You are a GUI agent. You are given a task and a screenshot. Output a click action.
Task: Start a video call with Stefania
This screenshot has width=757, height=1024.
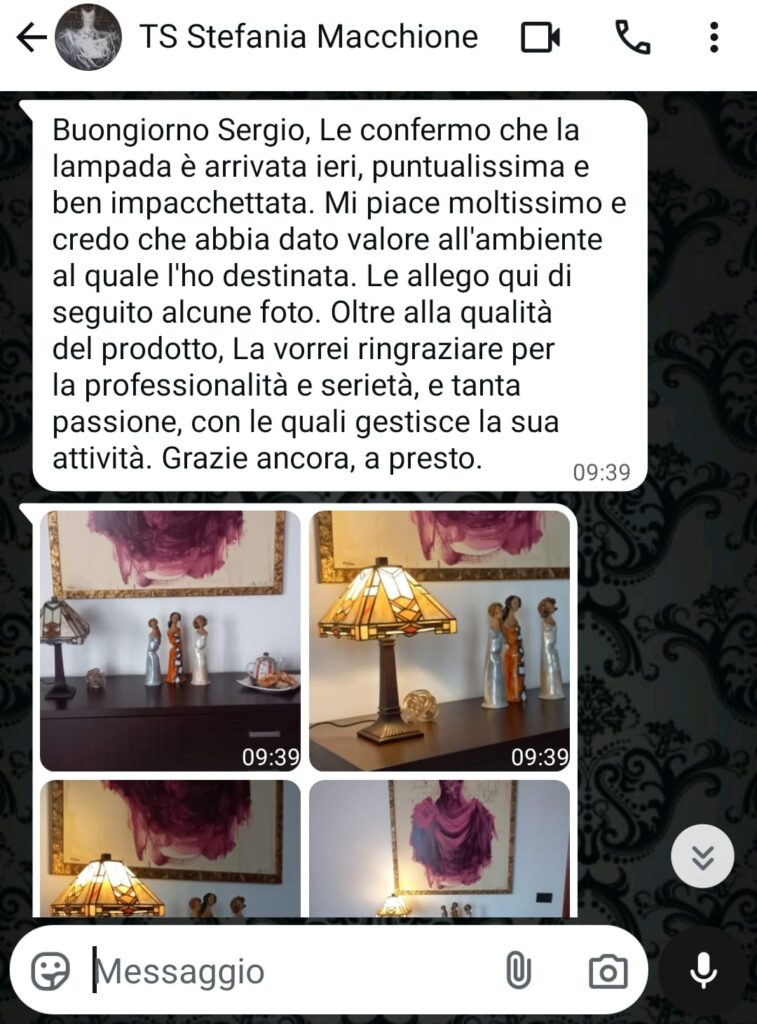pyautogui.click(x=540, y=38)
